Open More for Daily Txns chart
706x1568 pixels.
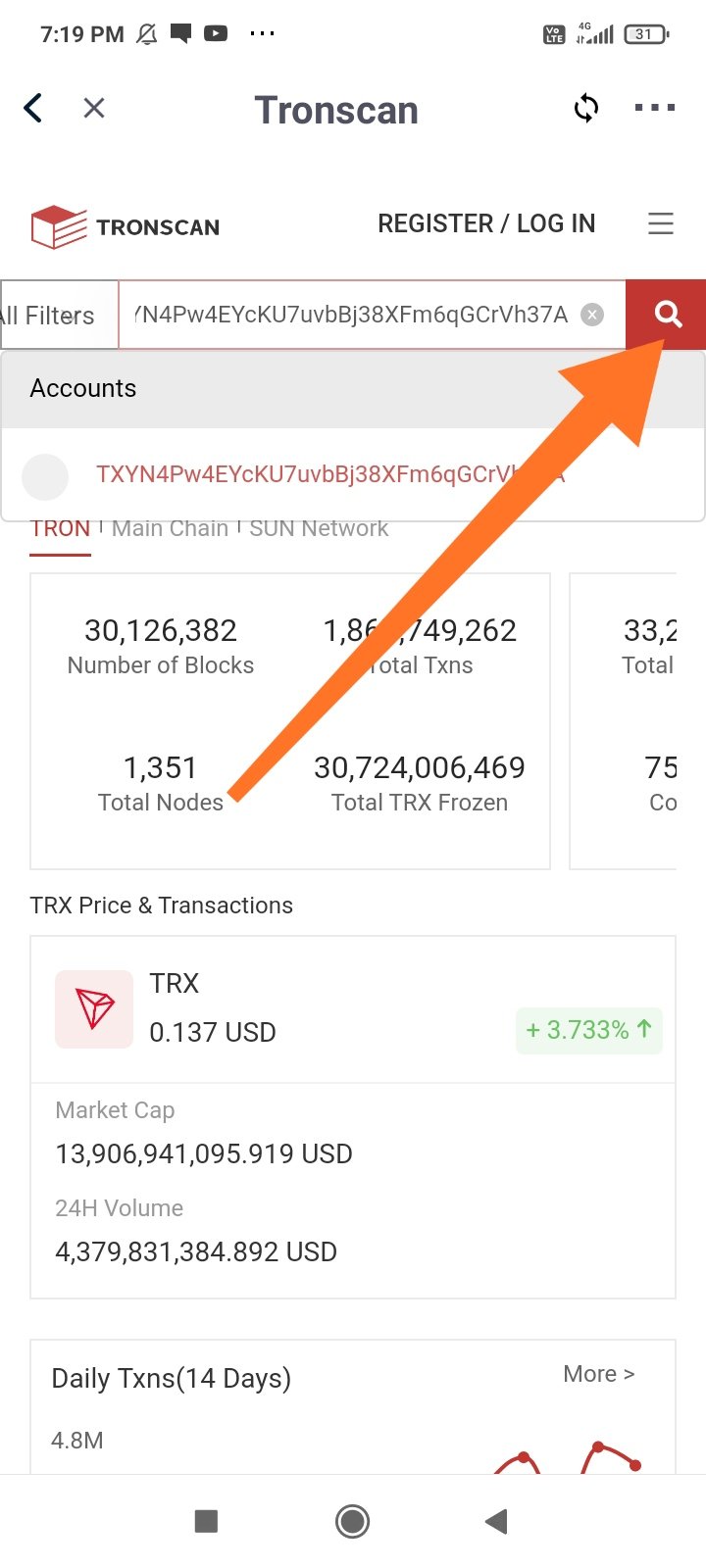(x=599, y=1374)
